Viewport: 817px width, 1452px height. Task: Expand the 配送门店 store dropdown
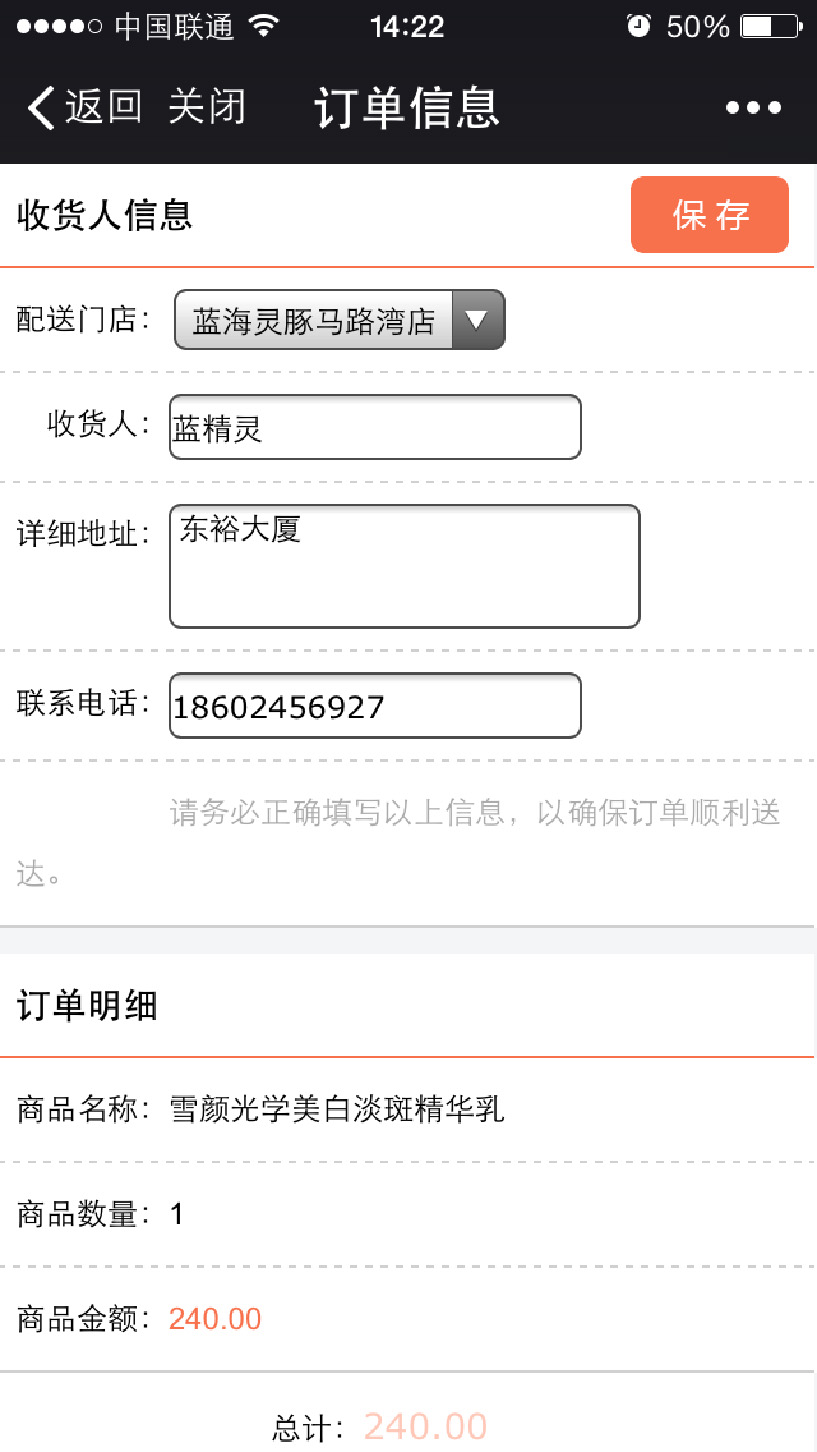click(340, 320)
